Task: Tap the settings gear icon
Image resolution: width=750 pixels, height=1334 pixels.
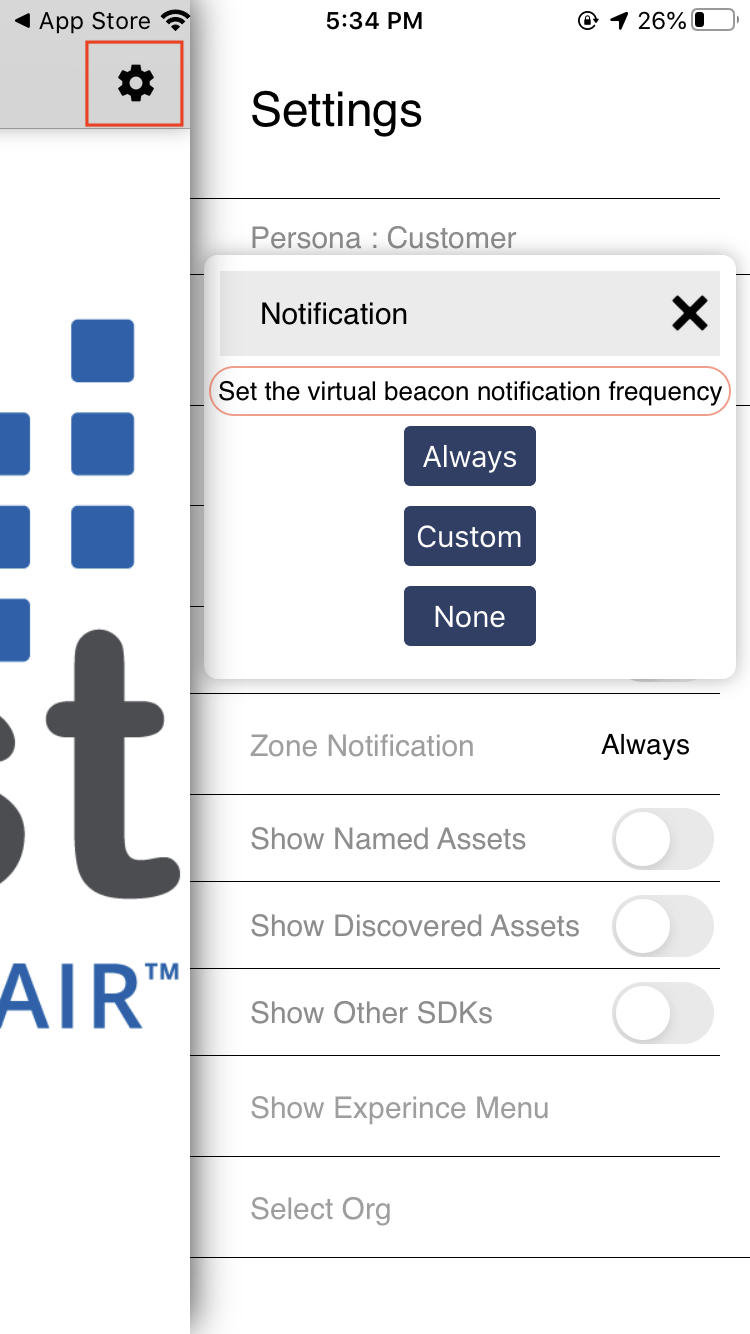Action: coord(136,84)
